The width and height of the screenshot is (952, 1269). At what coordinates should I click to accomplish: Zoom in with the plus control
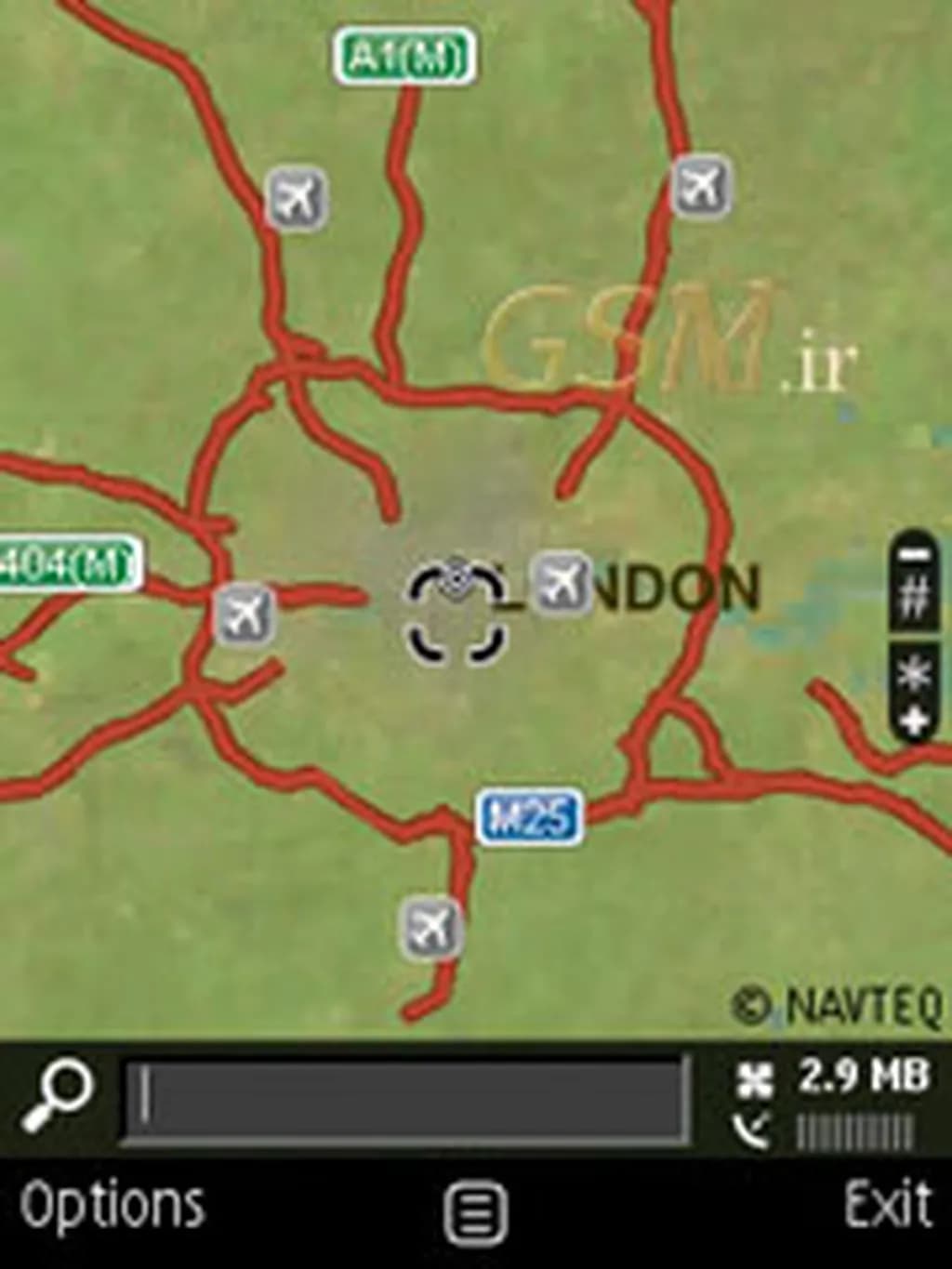click(915, 720)
